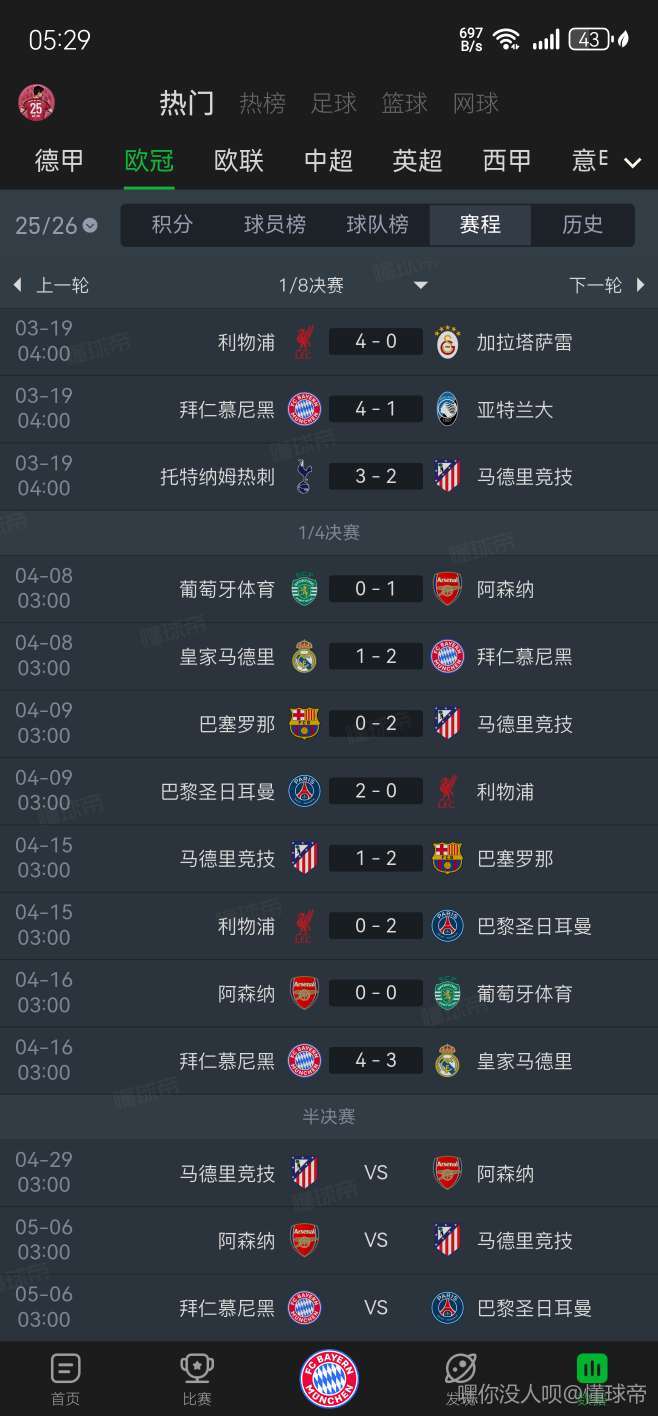Switch to the 篮球 top tab
658x1416 pixels.
[x=404, y=103]
